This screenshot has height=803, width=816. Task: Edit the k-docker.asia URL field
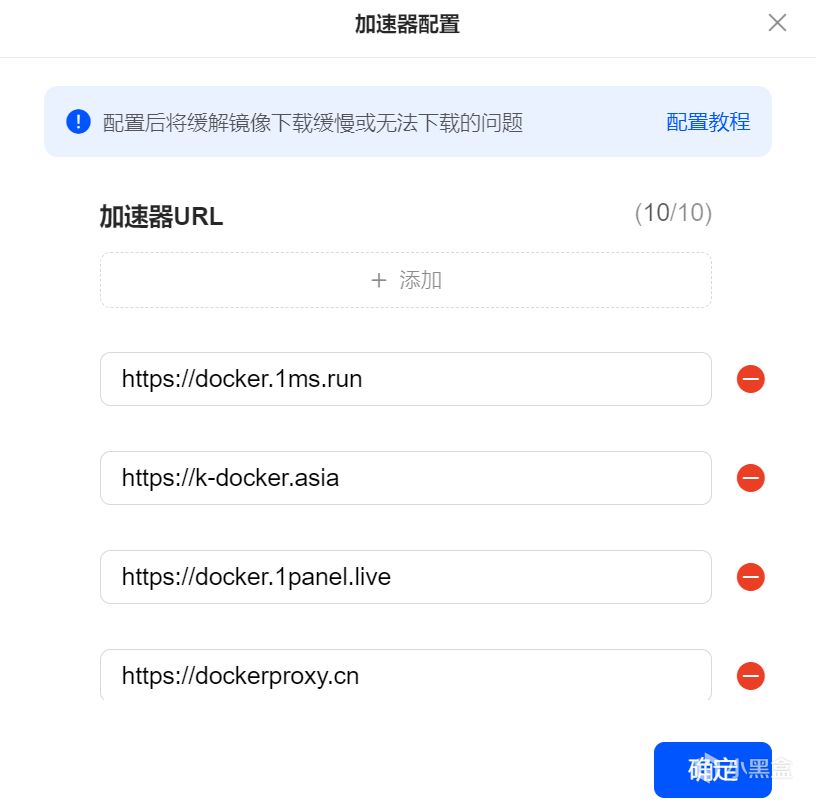pos(405,478)
